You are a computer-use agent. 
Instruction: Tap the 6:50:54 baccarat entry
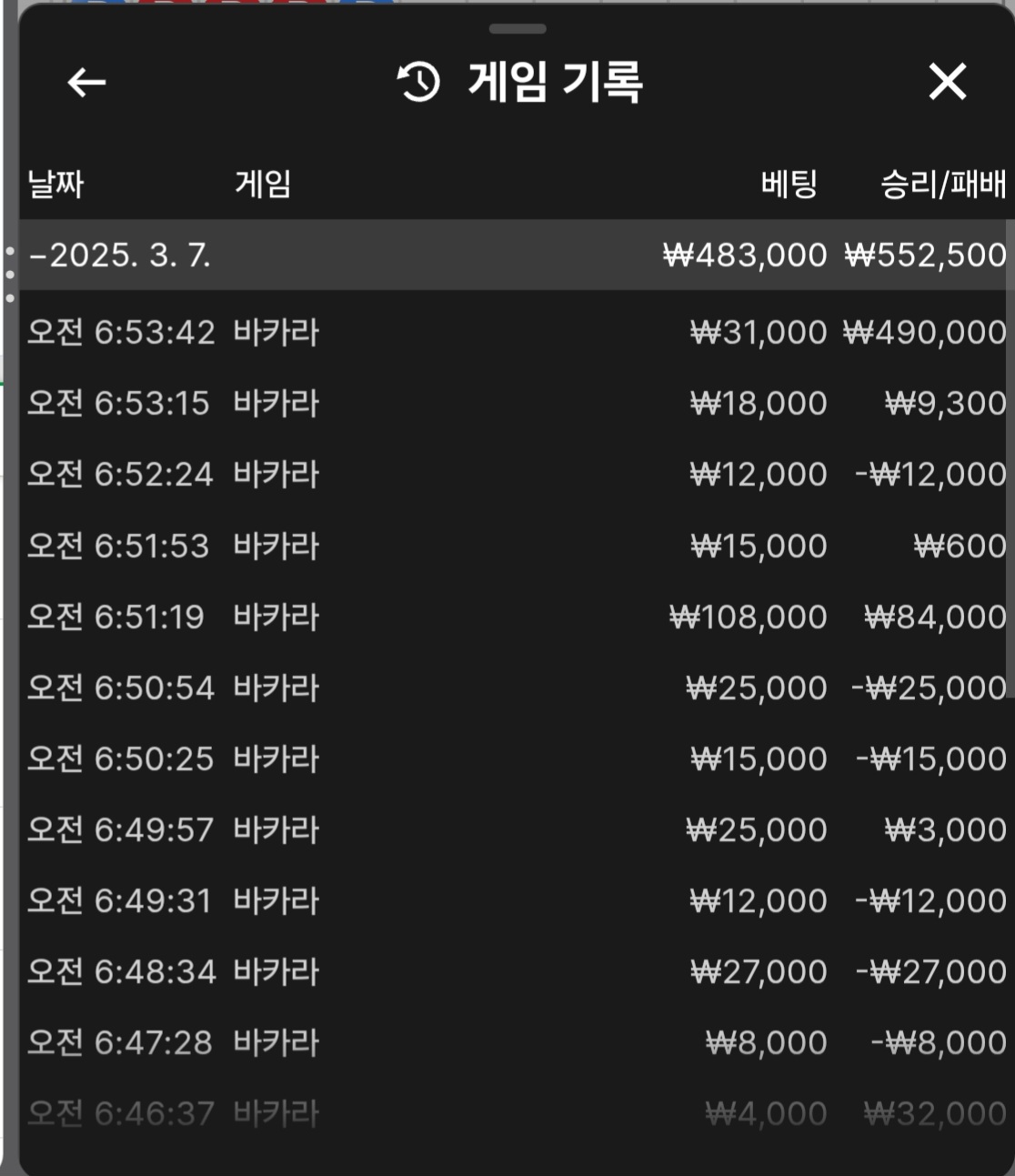515,688
